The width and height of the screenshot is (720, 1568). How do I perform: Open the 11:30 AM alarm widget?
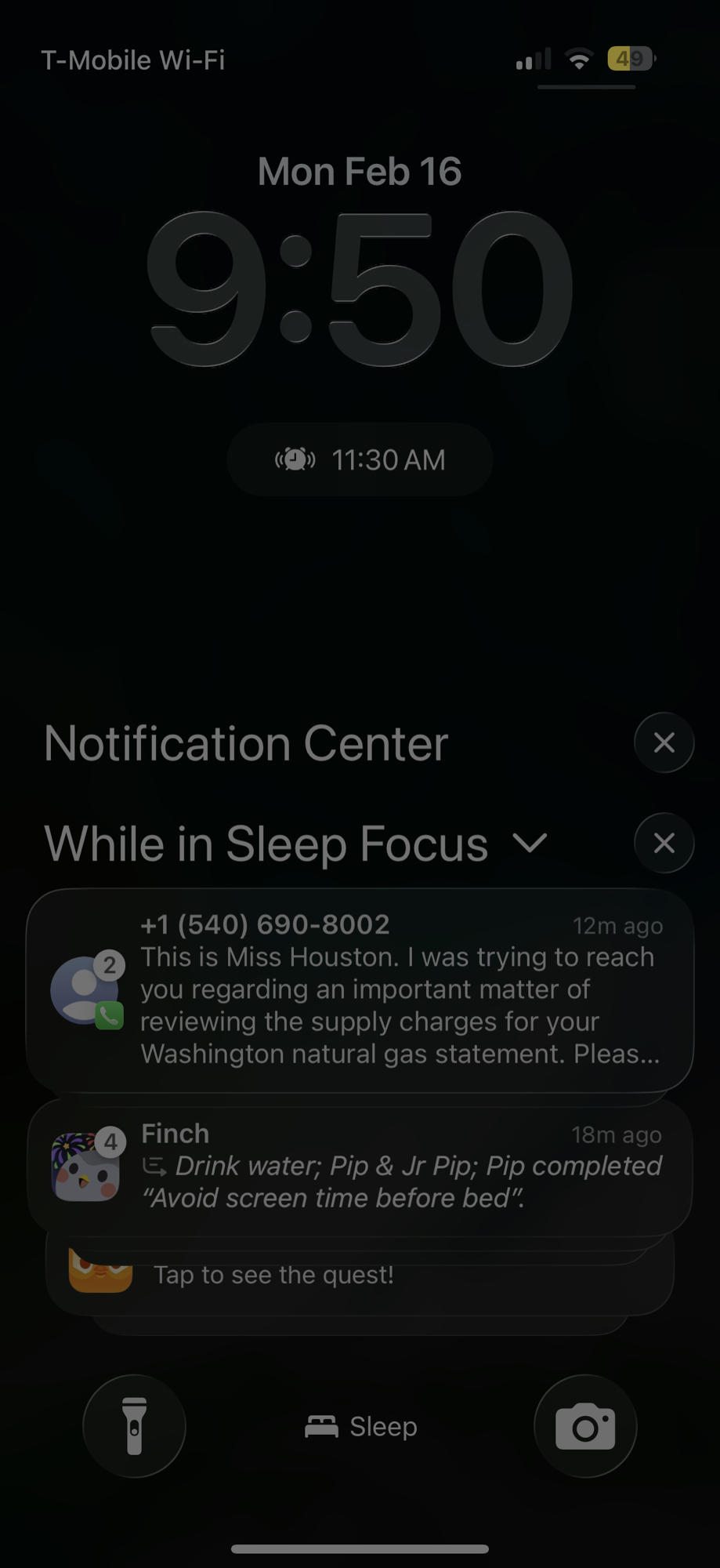(360, 459)
